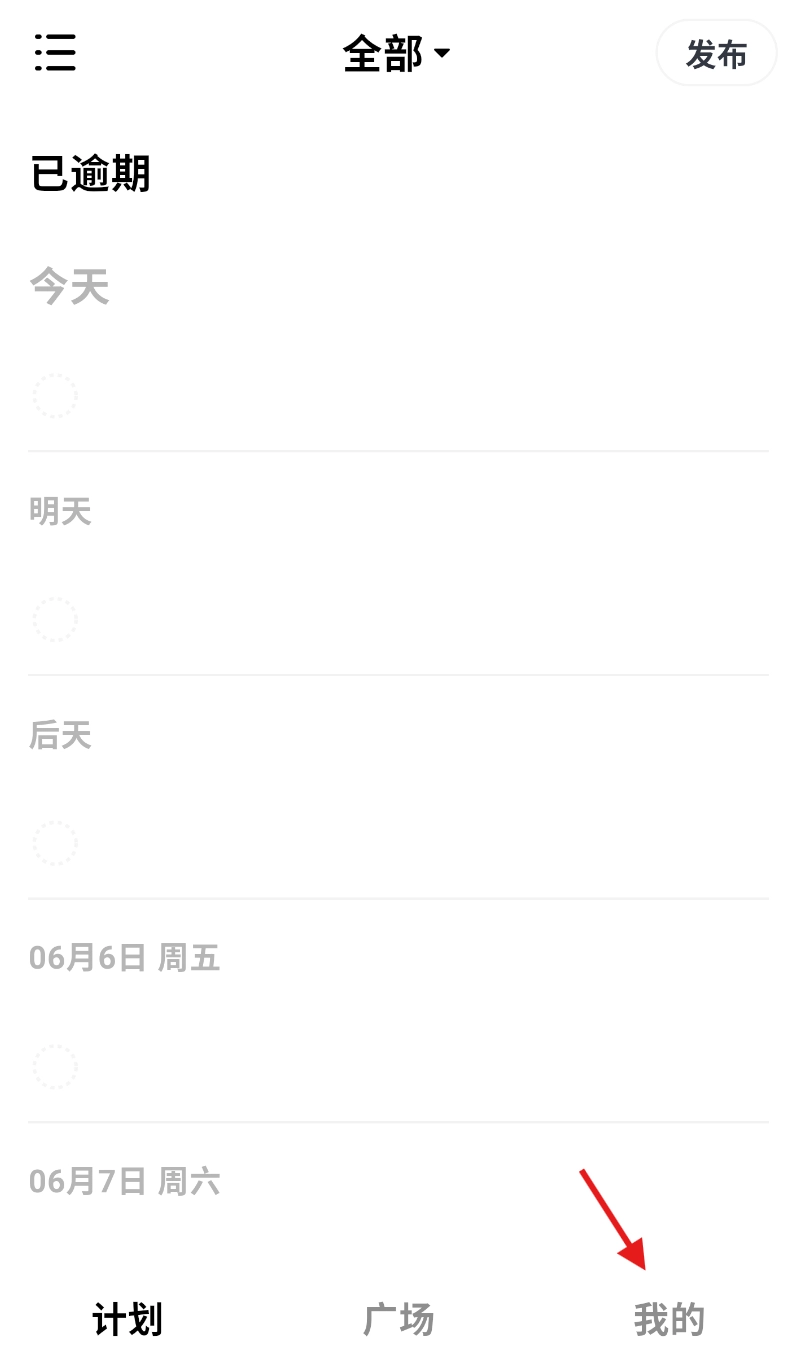This screenshot has width=796, height=1363.
Task: Switch to the 计划 tab
Action: pyautogui.click(x=127, y=1320)
